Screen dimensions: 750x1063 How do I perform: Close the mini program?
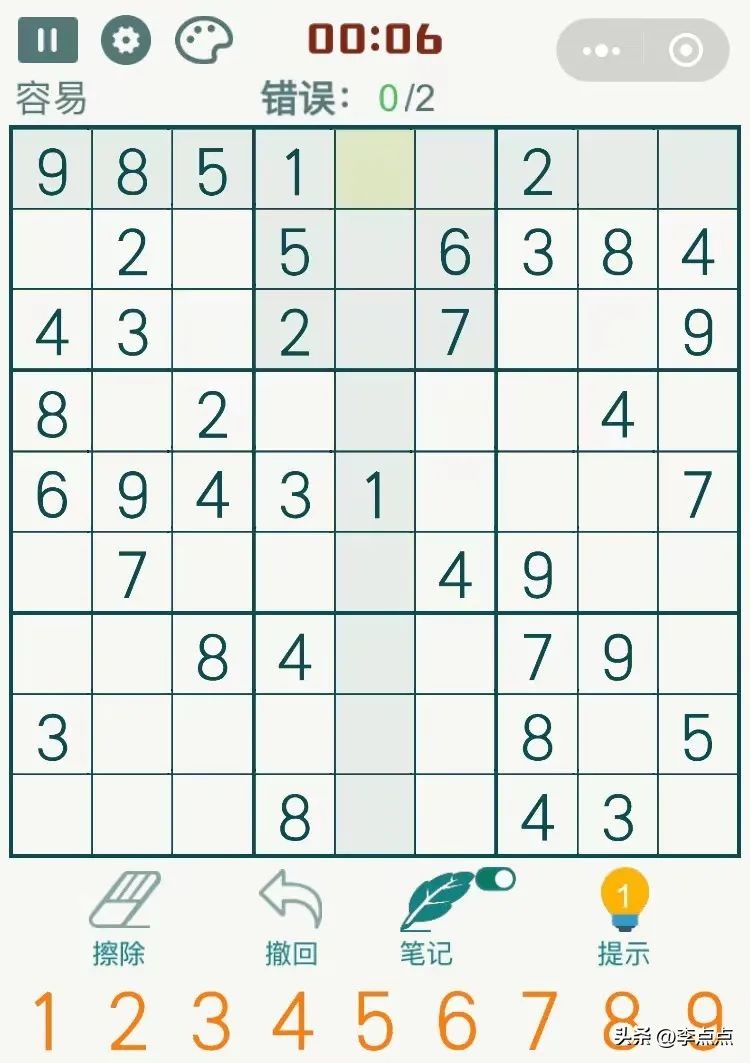[x=686, y=50]
